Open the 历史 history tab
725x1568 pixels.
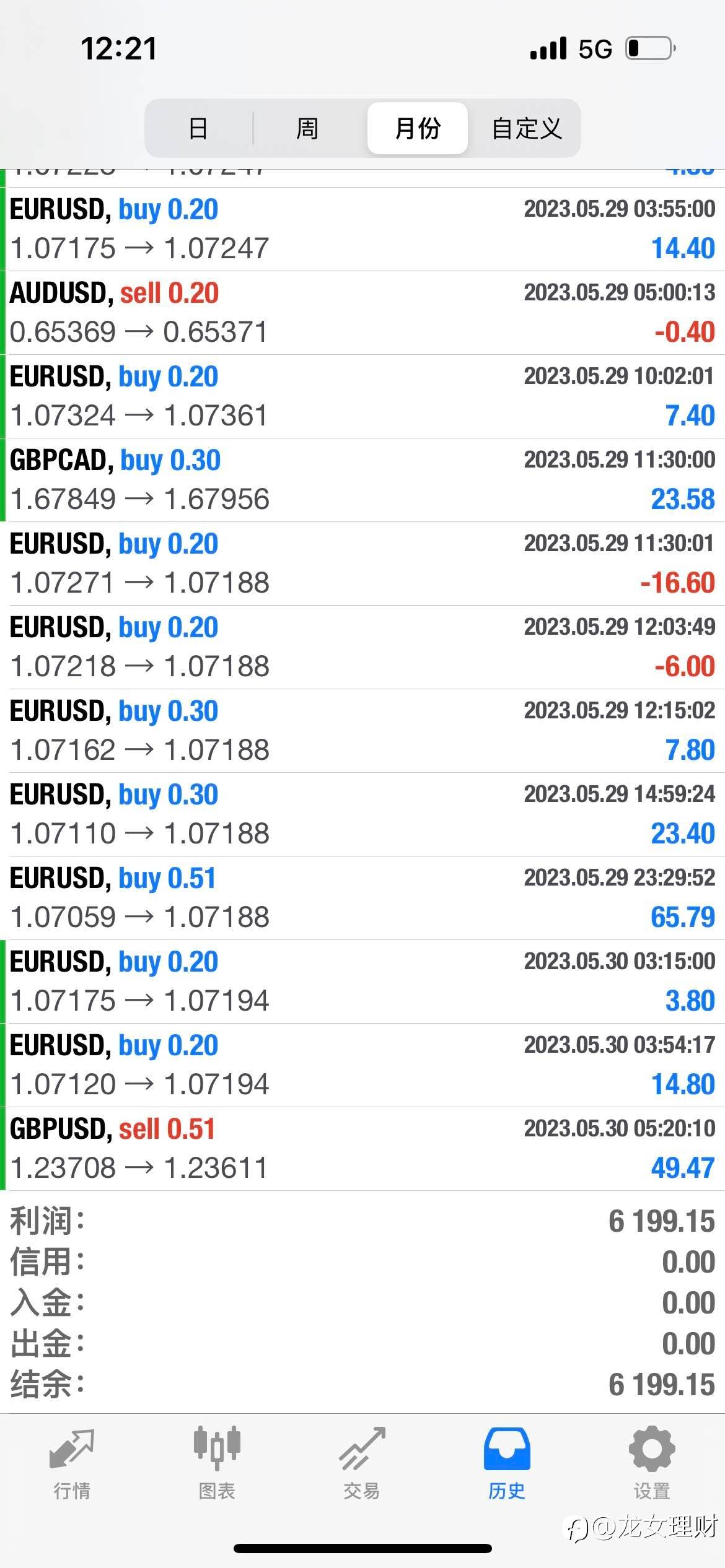pos(507,1464)
